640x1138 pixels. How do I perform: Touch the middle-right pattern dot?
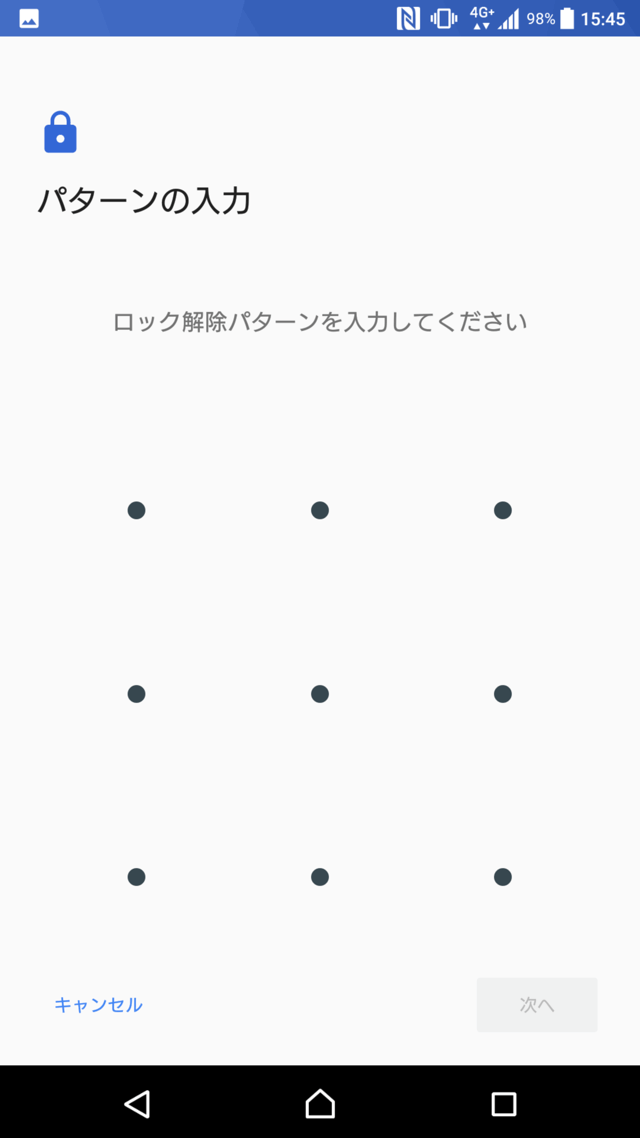pos(503,694)
